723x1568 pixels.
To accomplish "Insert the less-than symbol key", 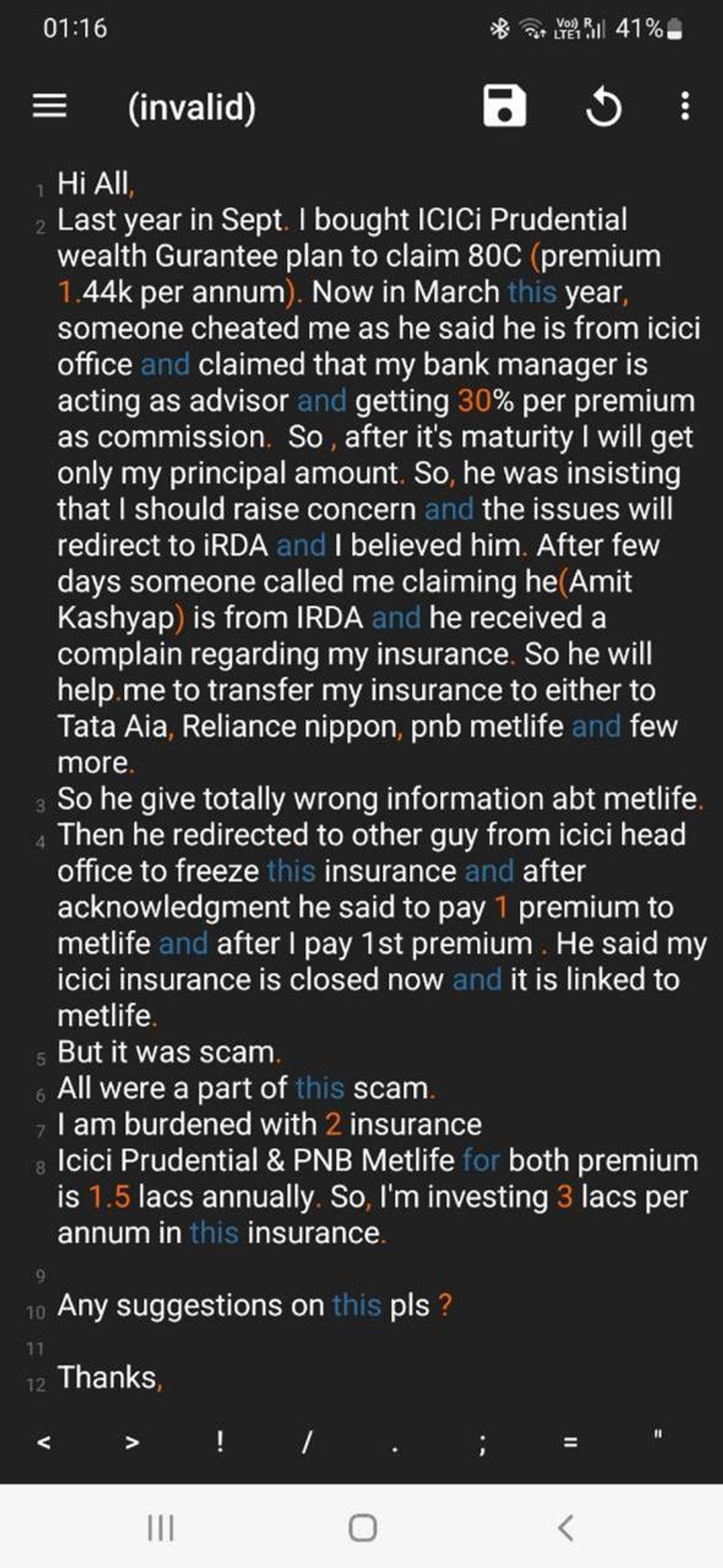I will (44, 1443).
